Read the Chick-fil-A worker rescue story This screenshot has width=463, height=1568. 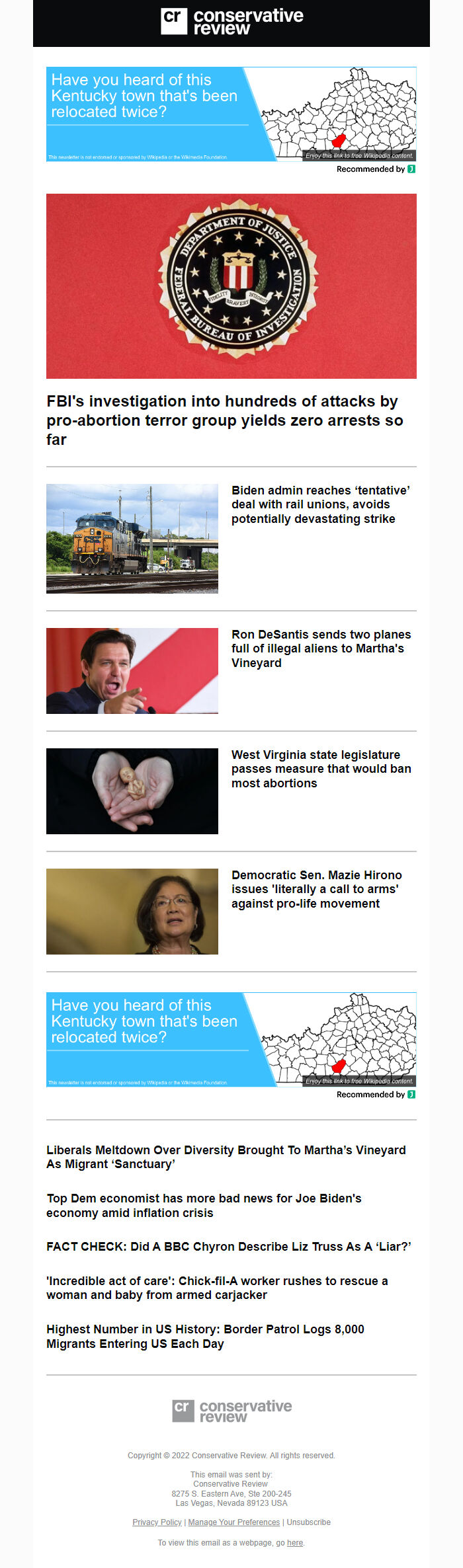pyautogui.click(x=217, y=1288)
